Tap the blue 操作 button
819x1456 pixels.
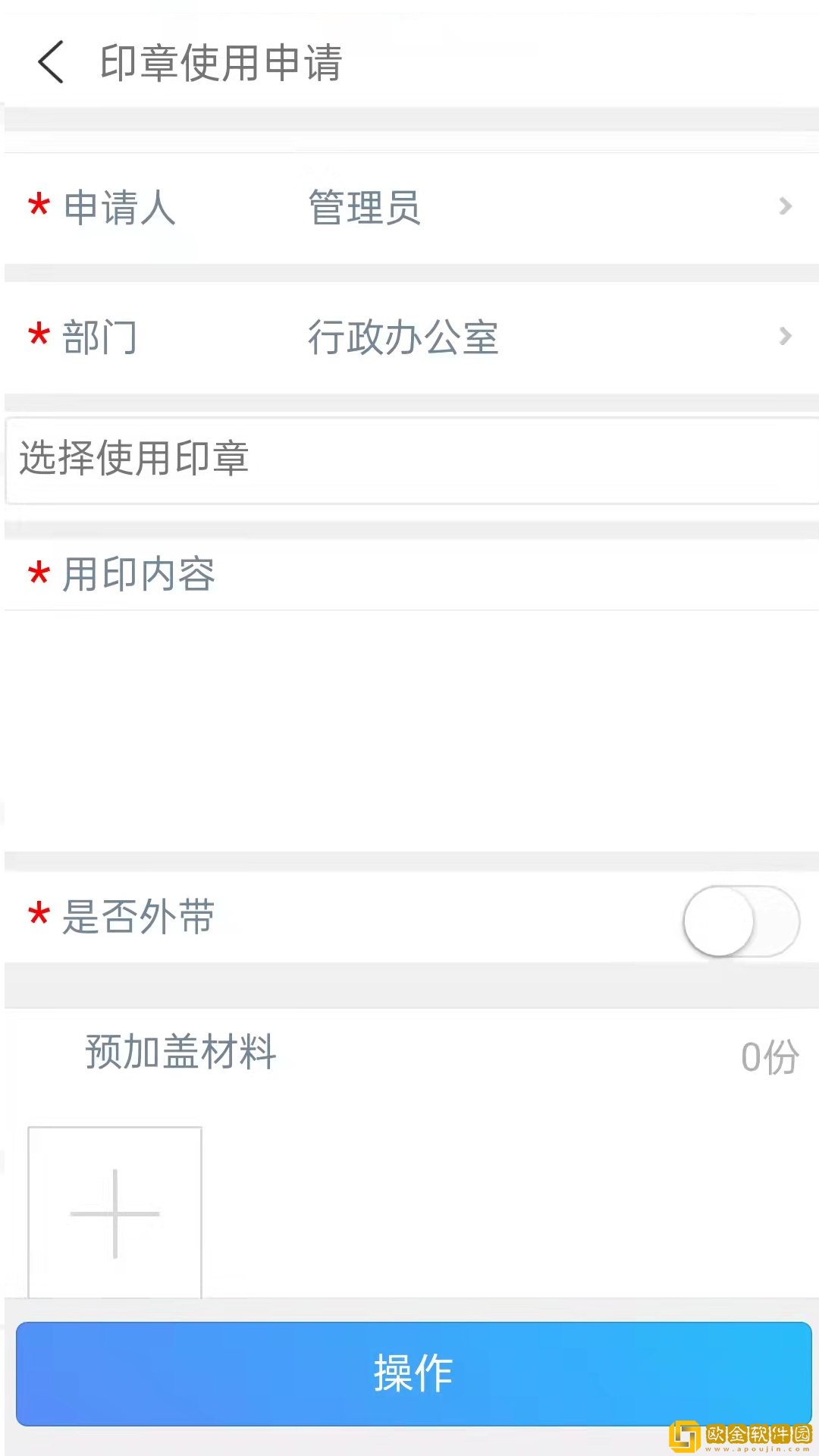pos(413,1373)
